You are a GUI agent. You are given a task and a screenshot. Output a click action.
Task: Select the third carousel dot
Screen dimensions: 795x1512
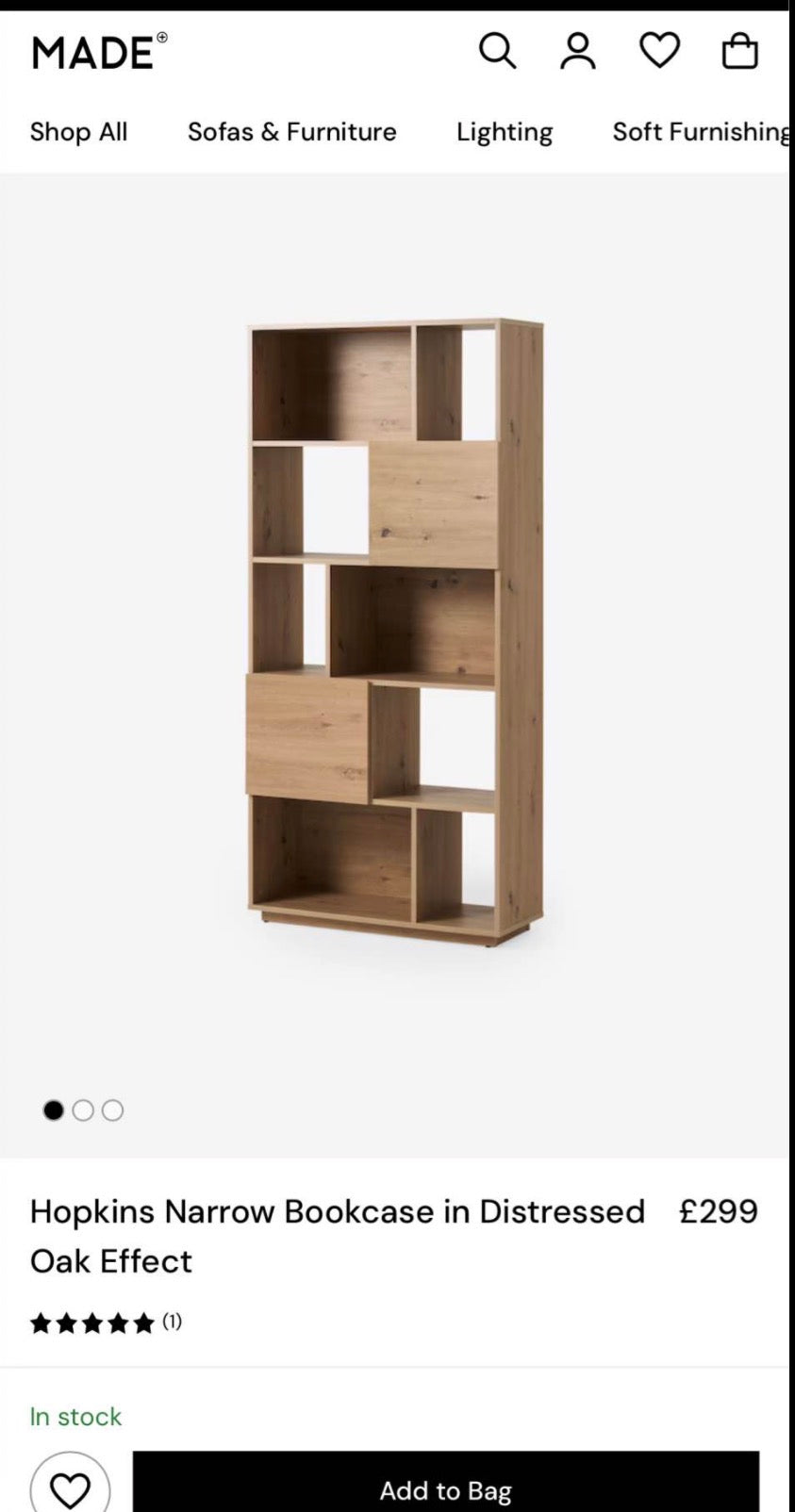(112, 1110)
